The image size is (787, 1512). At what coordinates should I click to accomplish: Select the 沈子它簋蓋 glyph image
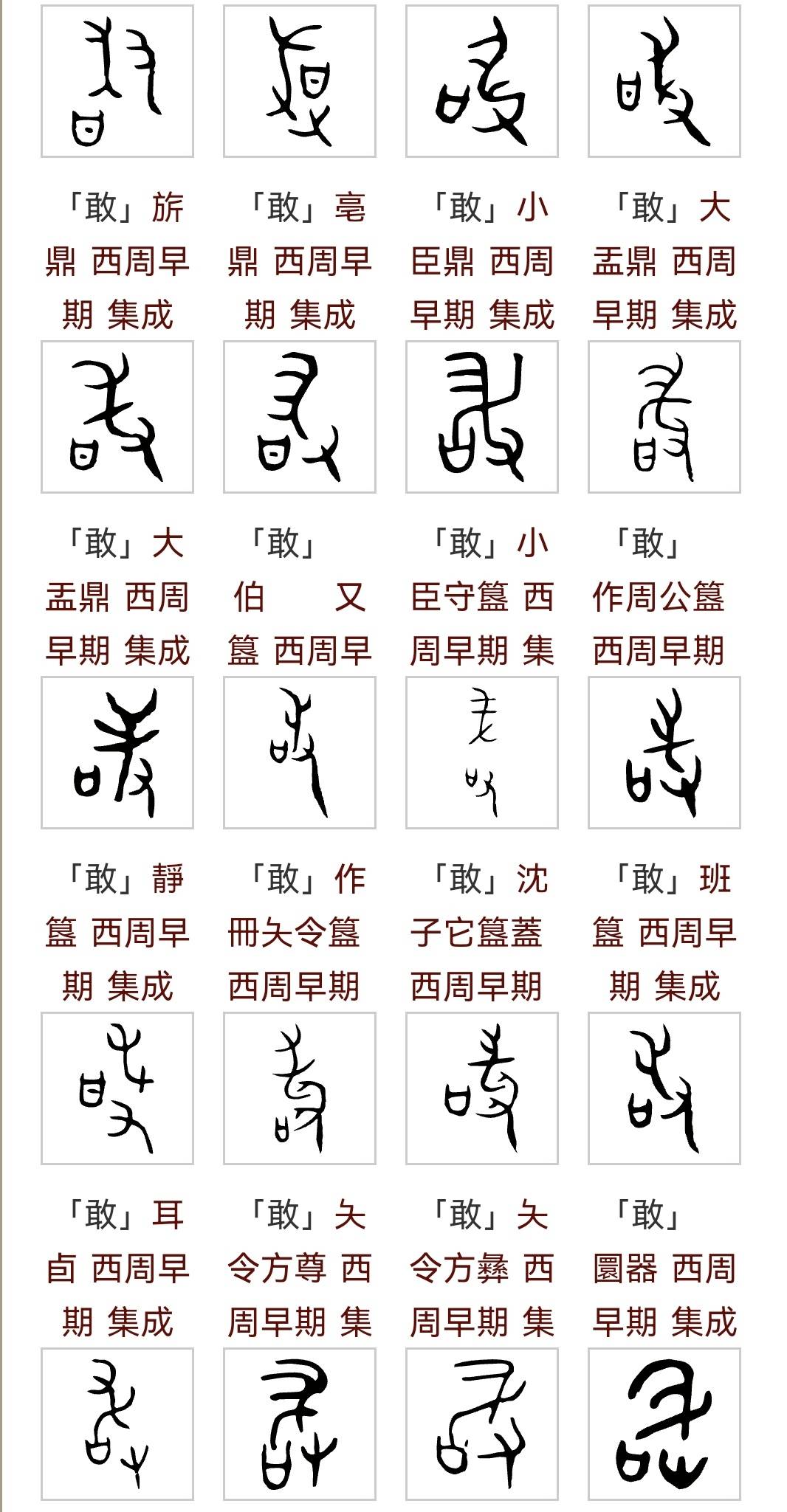[x=482, y=753]
